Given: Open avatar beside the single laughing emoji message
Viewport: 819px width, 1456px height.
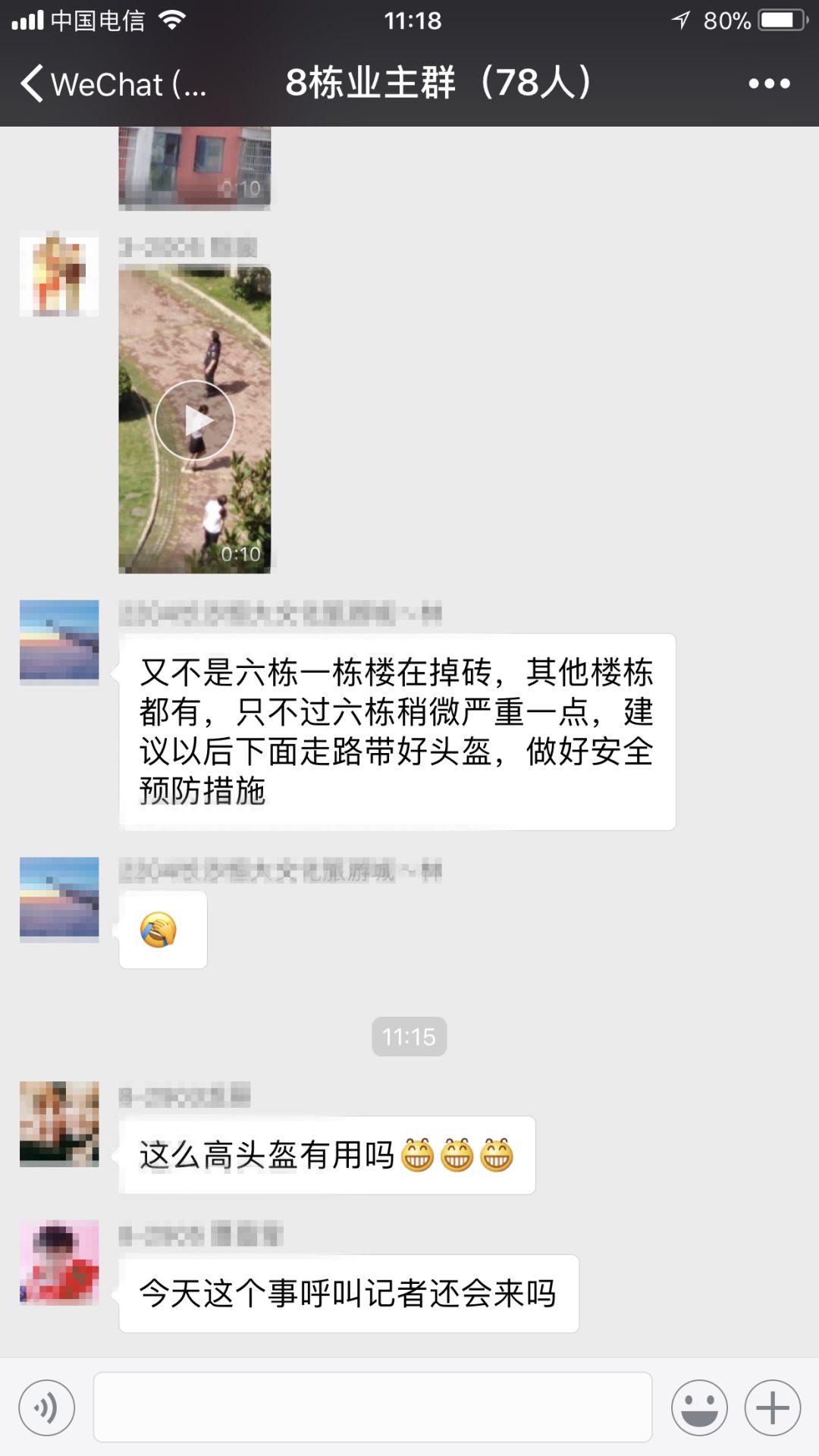Looking at the screenshot, I should point(59,899).
